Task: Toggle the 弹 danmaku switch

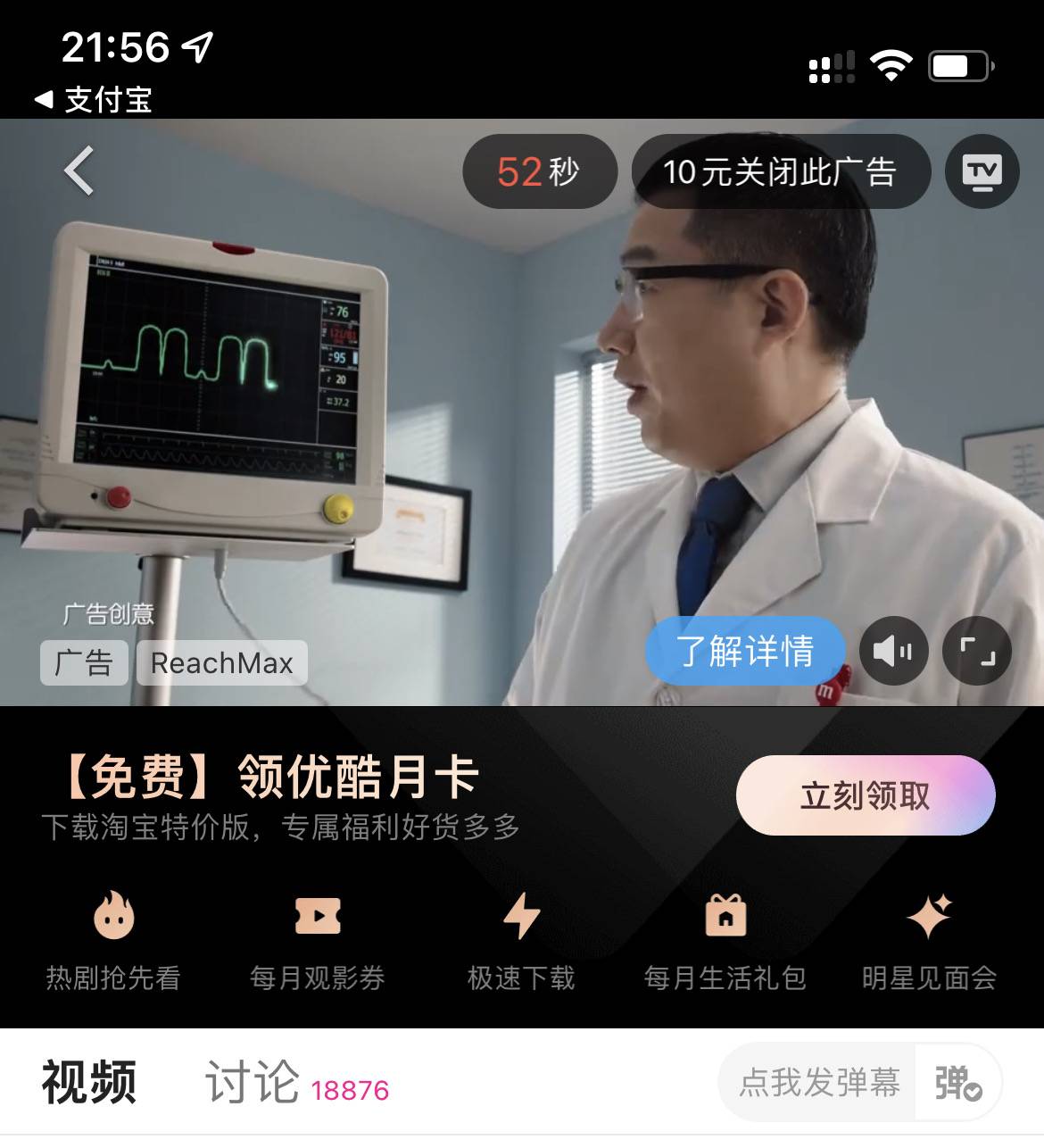Action: [957, 1083]
